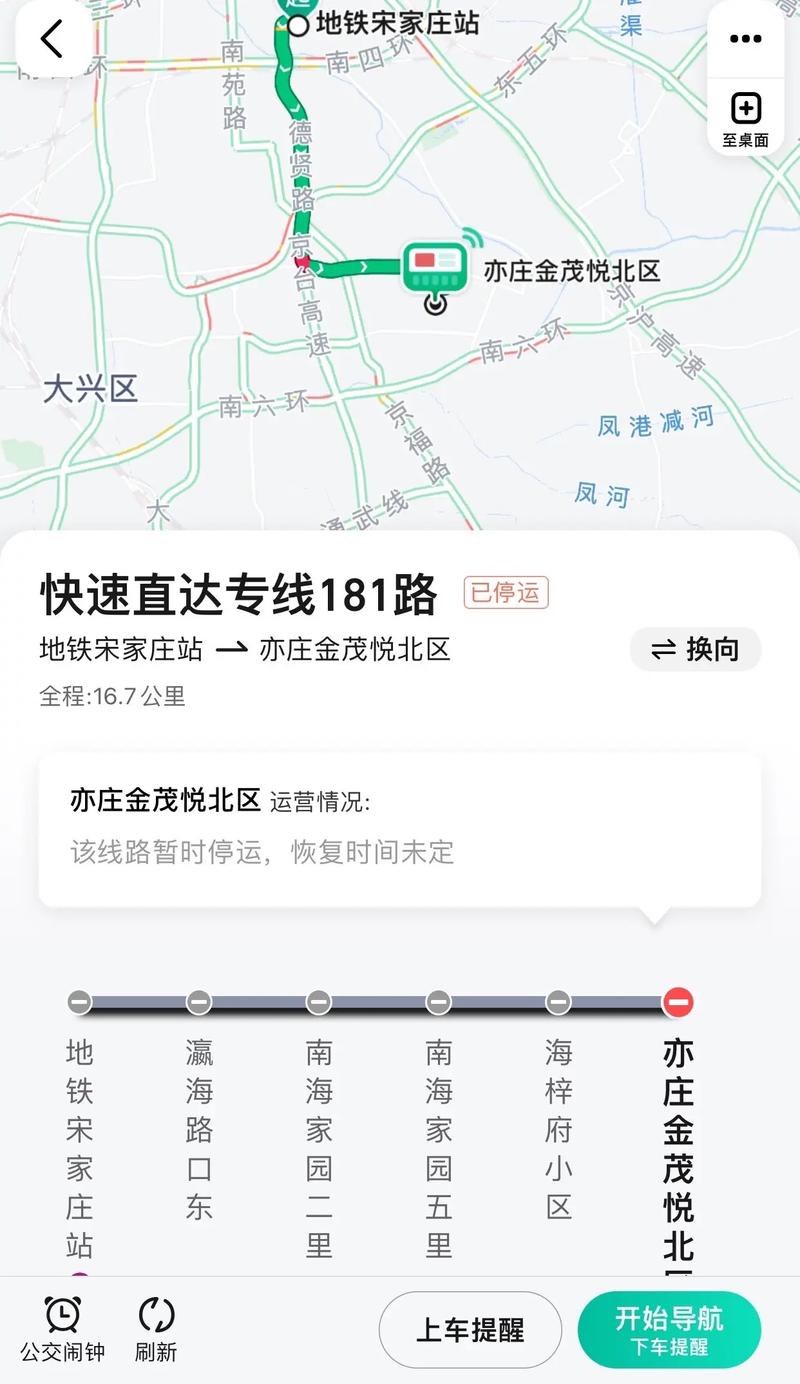The image size is (800, 1384).
Task: Tap the stop dot above 海梓府小区
Action: (x=557, y=1000)
